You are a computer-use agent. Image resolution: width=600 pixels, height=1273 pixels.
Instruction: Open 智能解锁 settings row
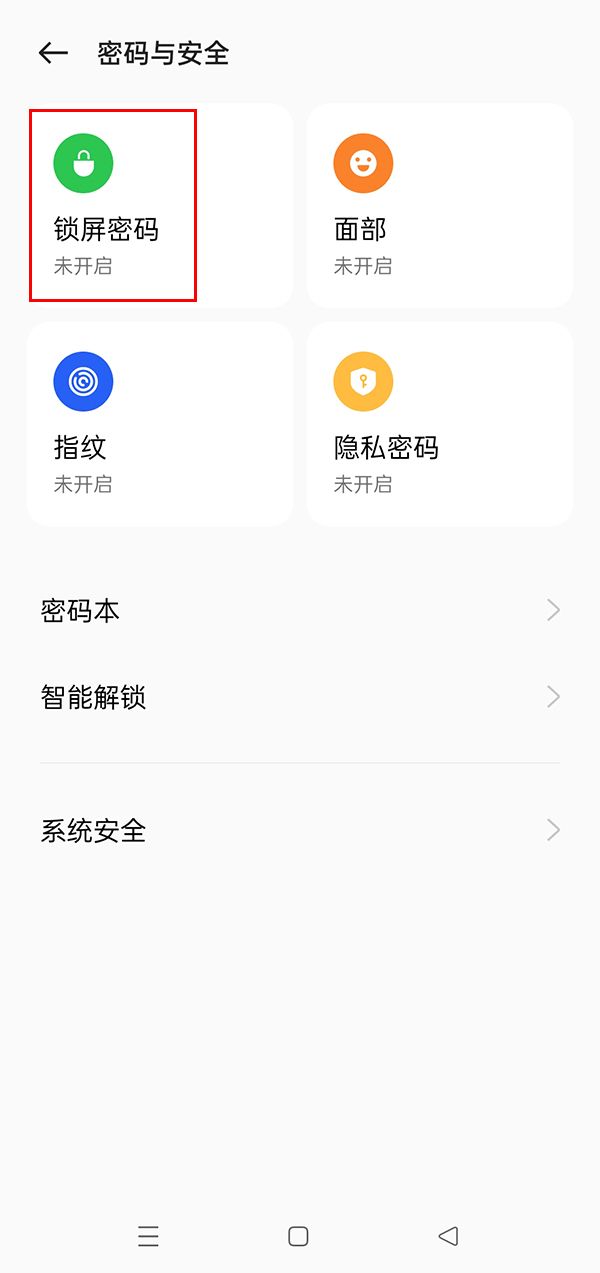(300, 697)
